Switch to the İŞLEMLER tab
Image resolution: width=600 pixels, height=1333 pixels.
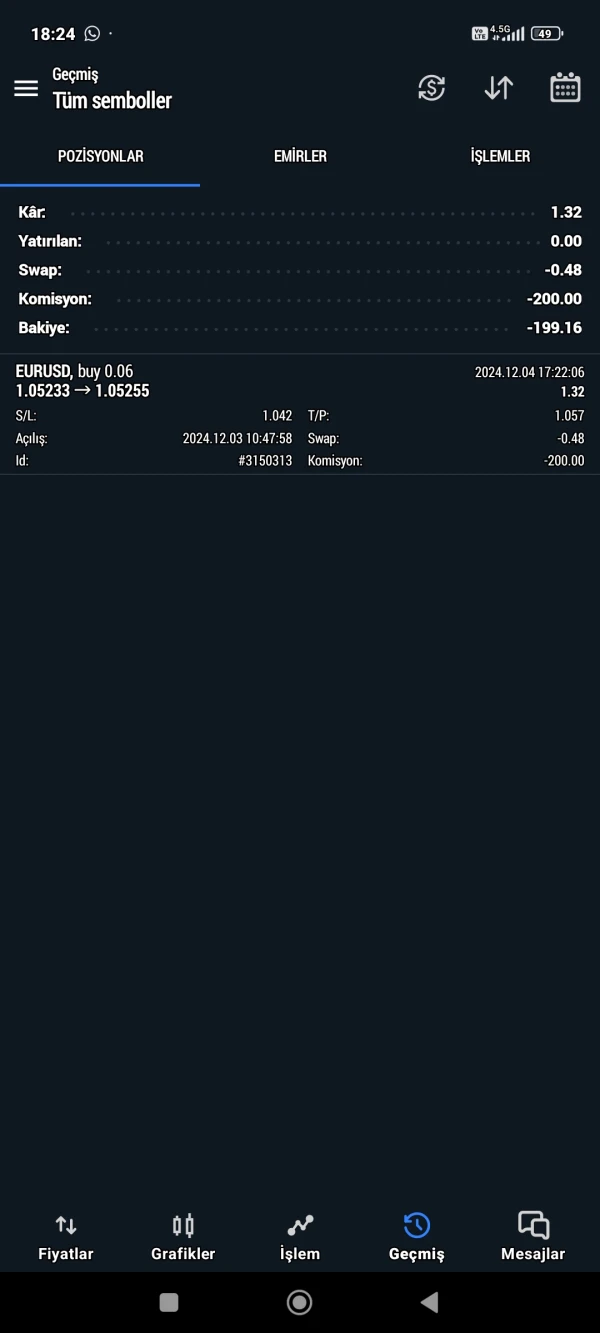tap(500, 156)
